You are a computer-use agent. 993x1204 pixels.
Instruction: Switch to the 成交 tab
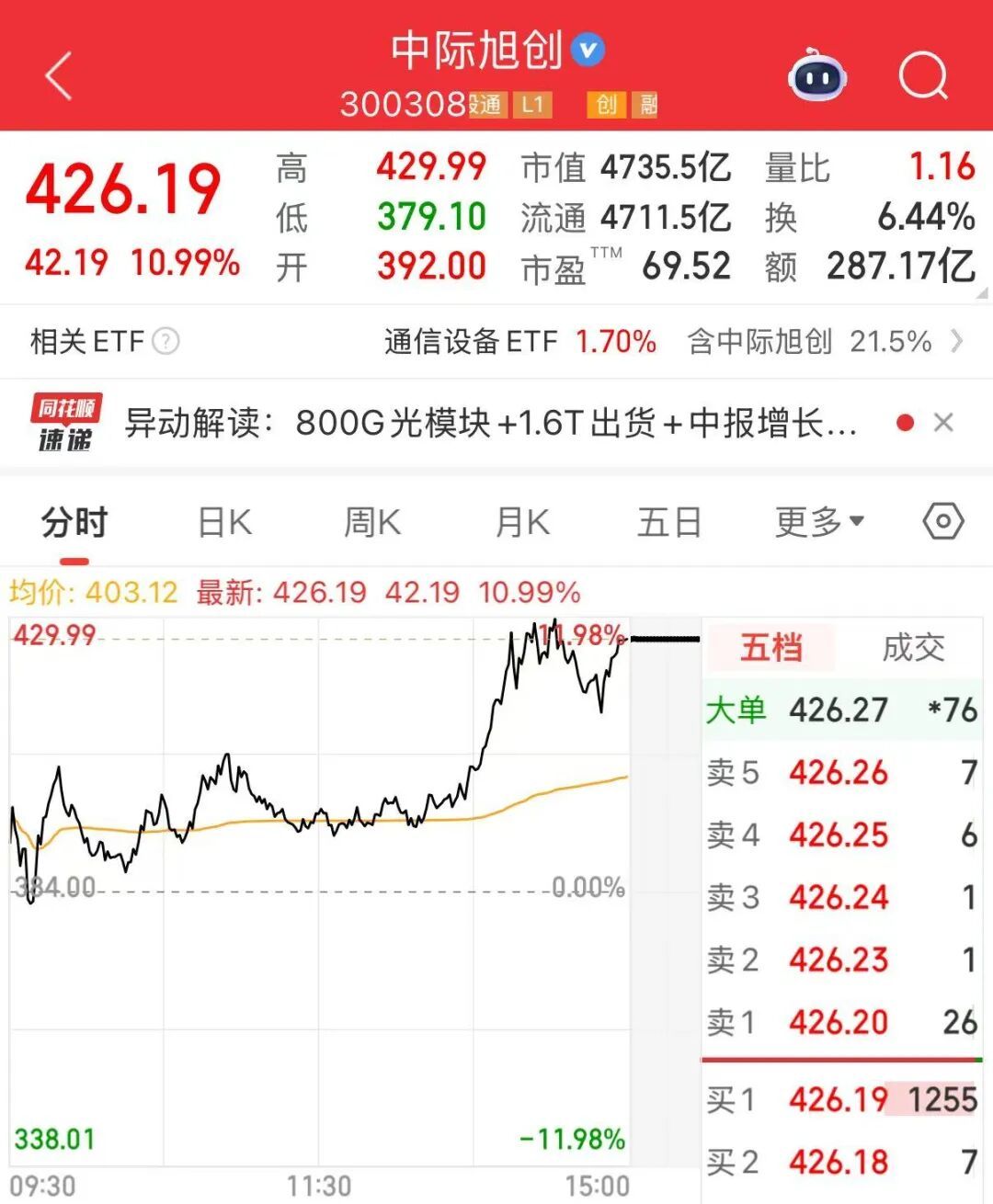(913, 647)
